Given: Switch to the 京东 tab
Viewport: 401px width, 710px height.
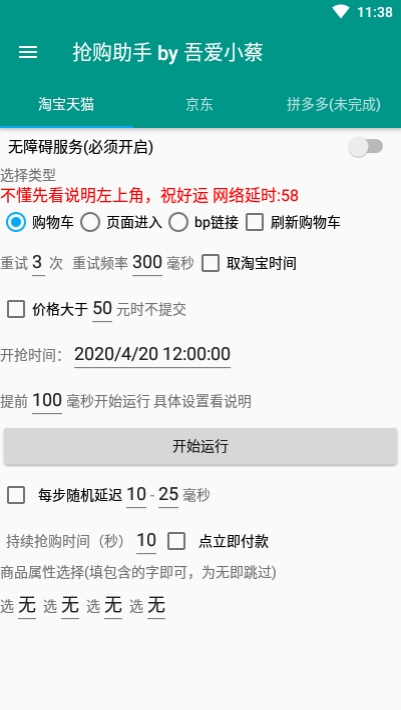Looking at the screenshot, I should pos(199,105).
